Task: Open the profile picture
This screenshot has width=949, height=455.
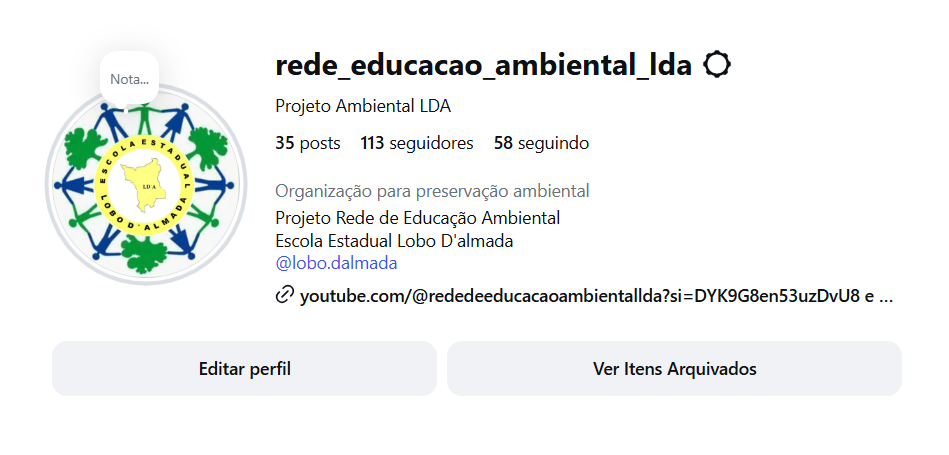Action: coord(146,190)
